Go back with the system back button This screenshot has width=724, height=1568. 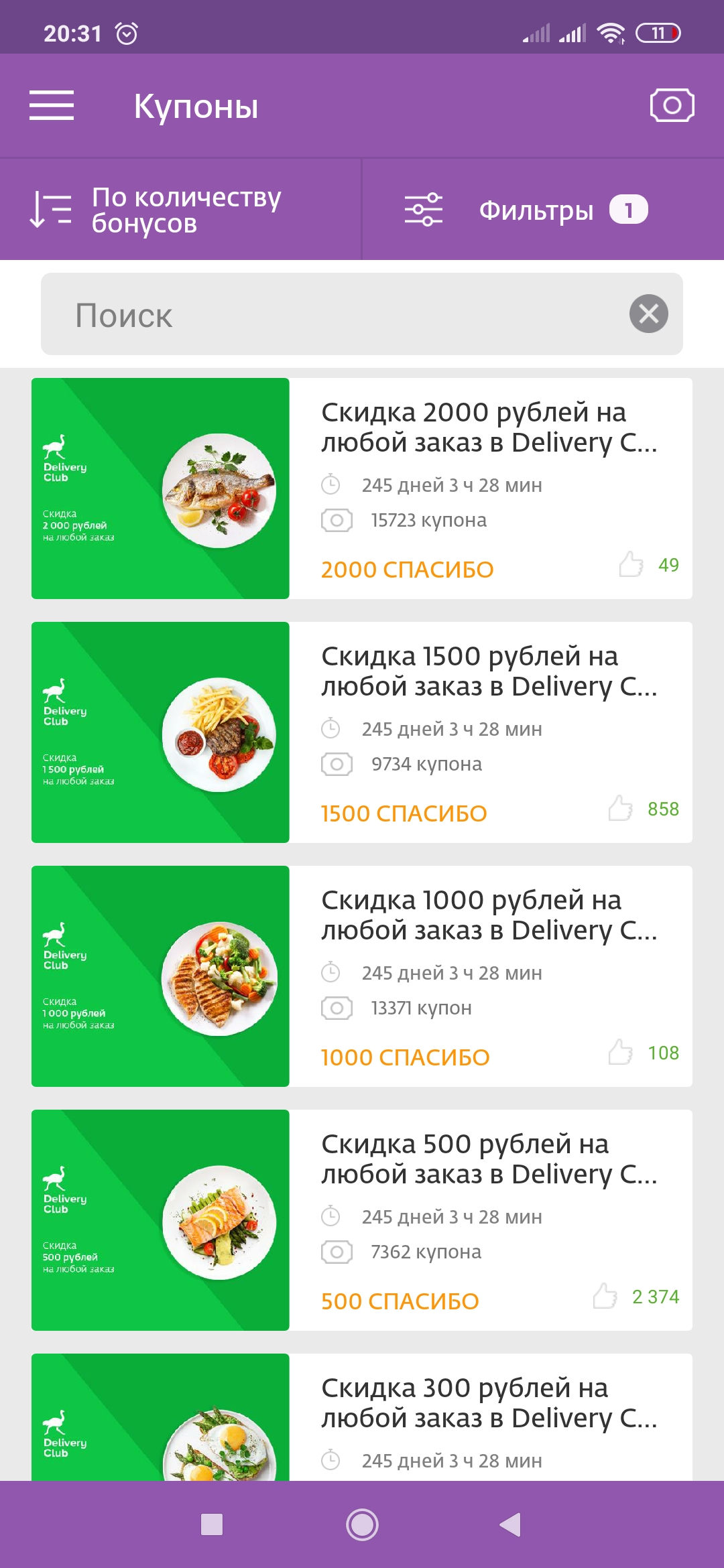click(x=511, y=1524)
